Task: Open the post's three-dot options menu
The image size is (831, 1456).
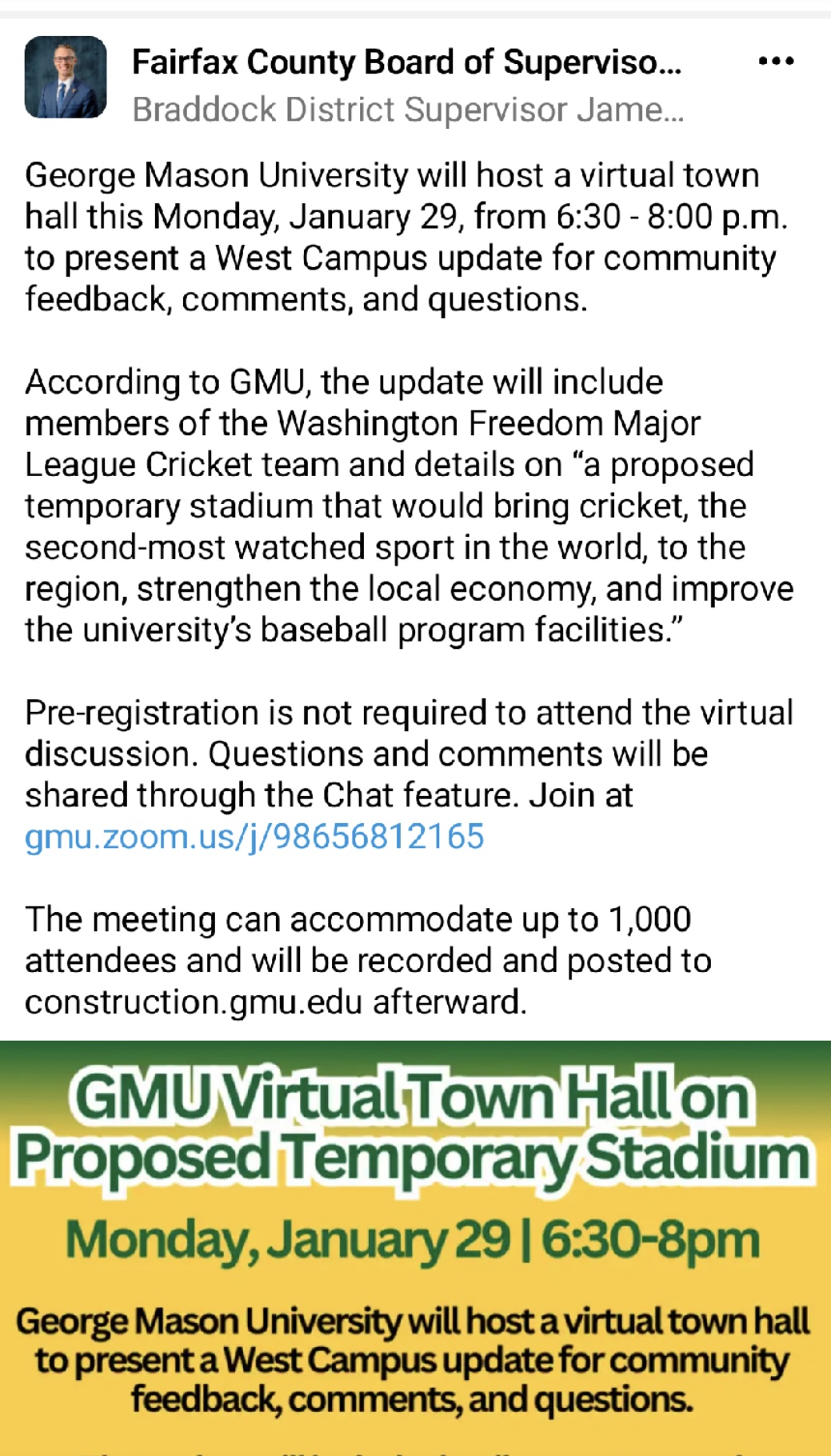Action: pyautogui.click(x=776, y=62)
